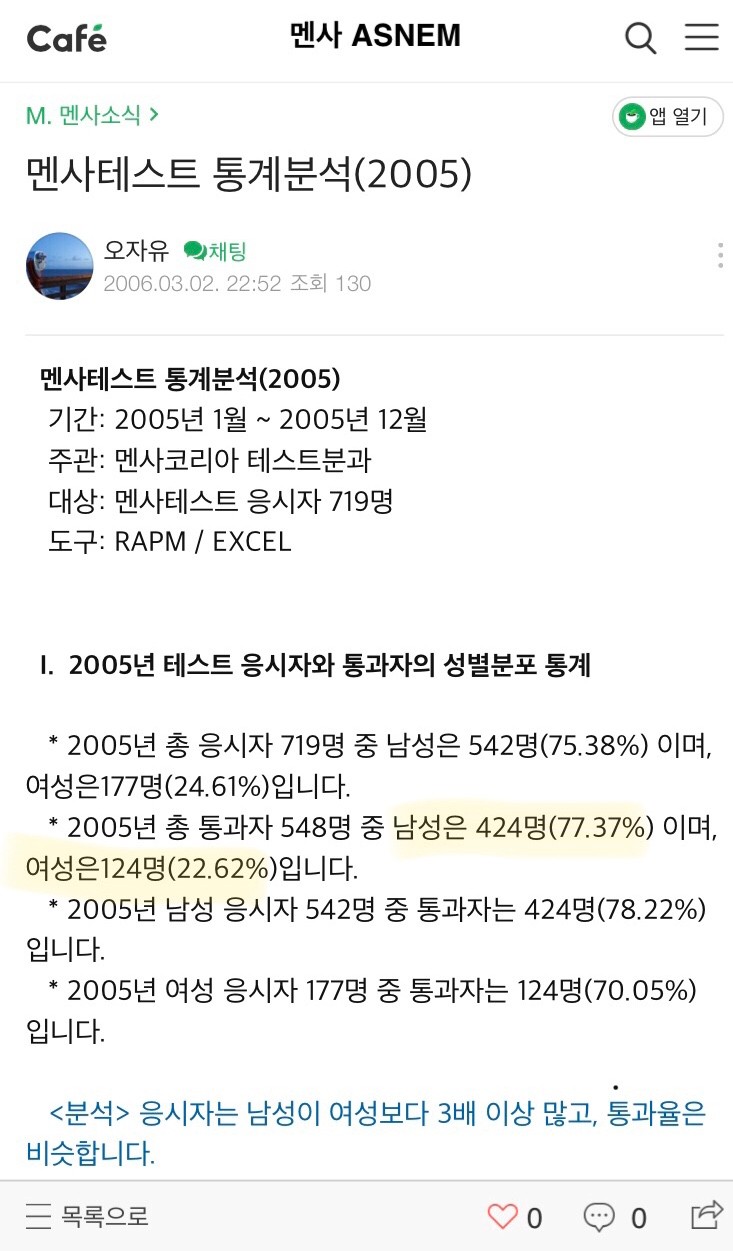The image size is (733, 1251).
Task: Open the comments bubble
Action: pyautogui.click(x=599, y=1217)
